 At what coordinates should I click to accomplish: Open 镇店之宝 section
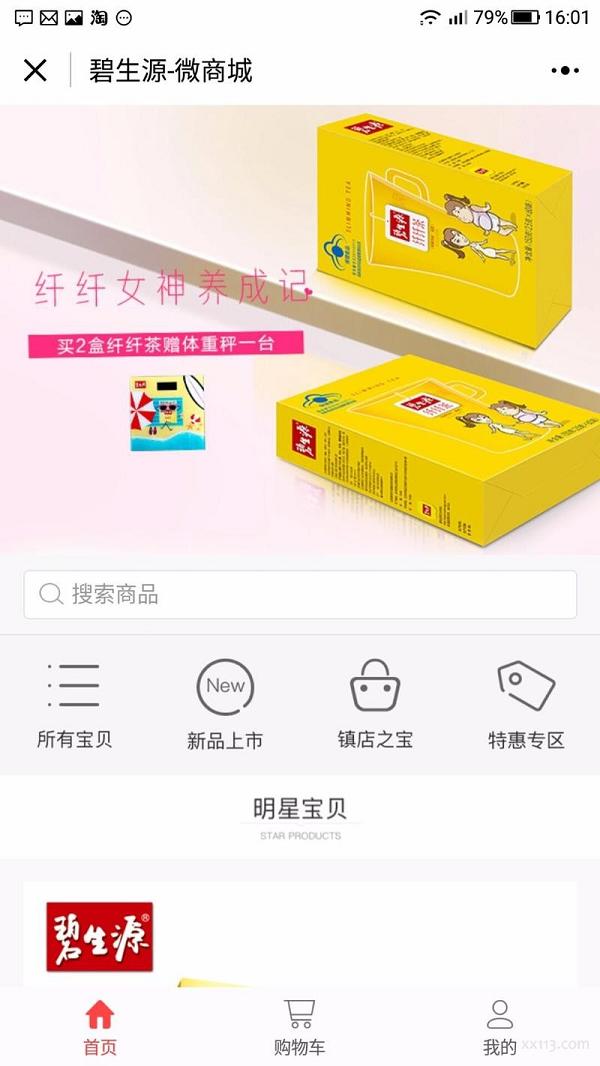tap(375, 707)
